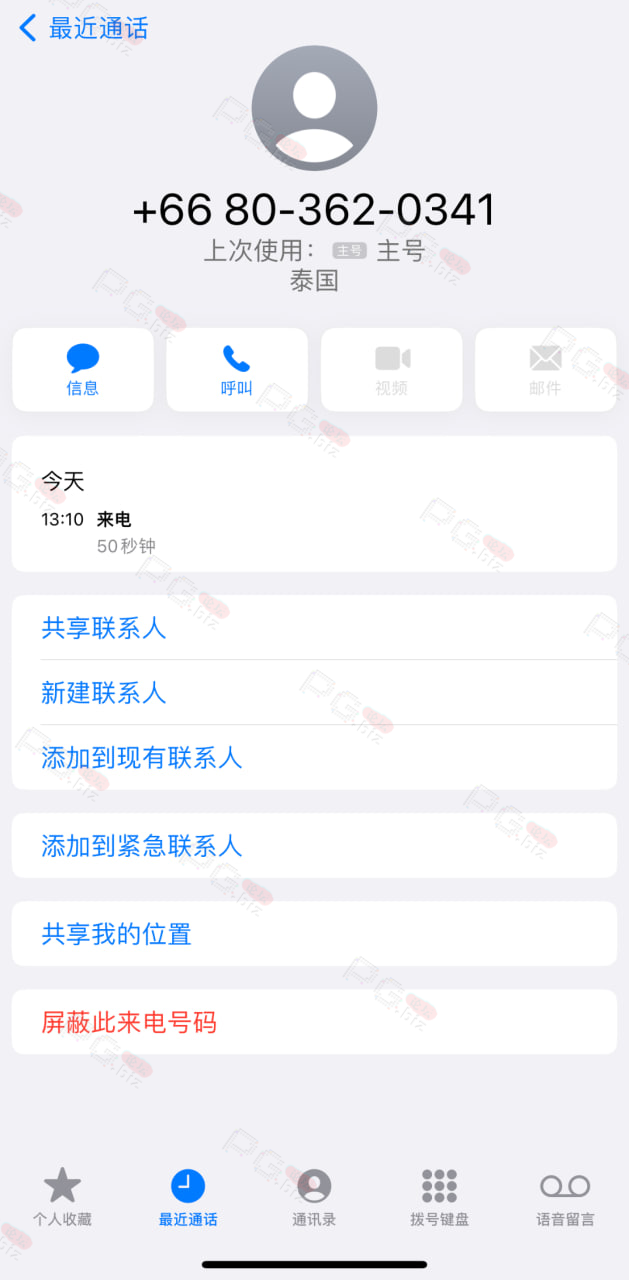Screen dimensions: 629x1280
Task: Open 共享我的位置
Action: click(x=314, y=934)
